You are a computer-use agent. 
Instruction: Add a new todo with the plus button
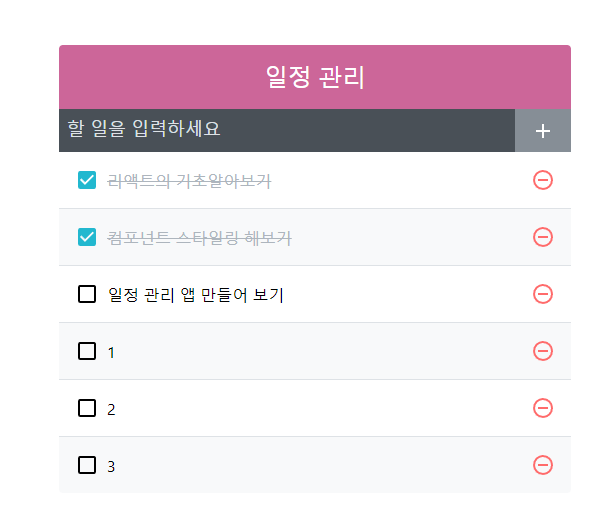coord(543,131)
